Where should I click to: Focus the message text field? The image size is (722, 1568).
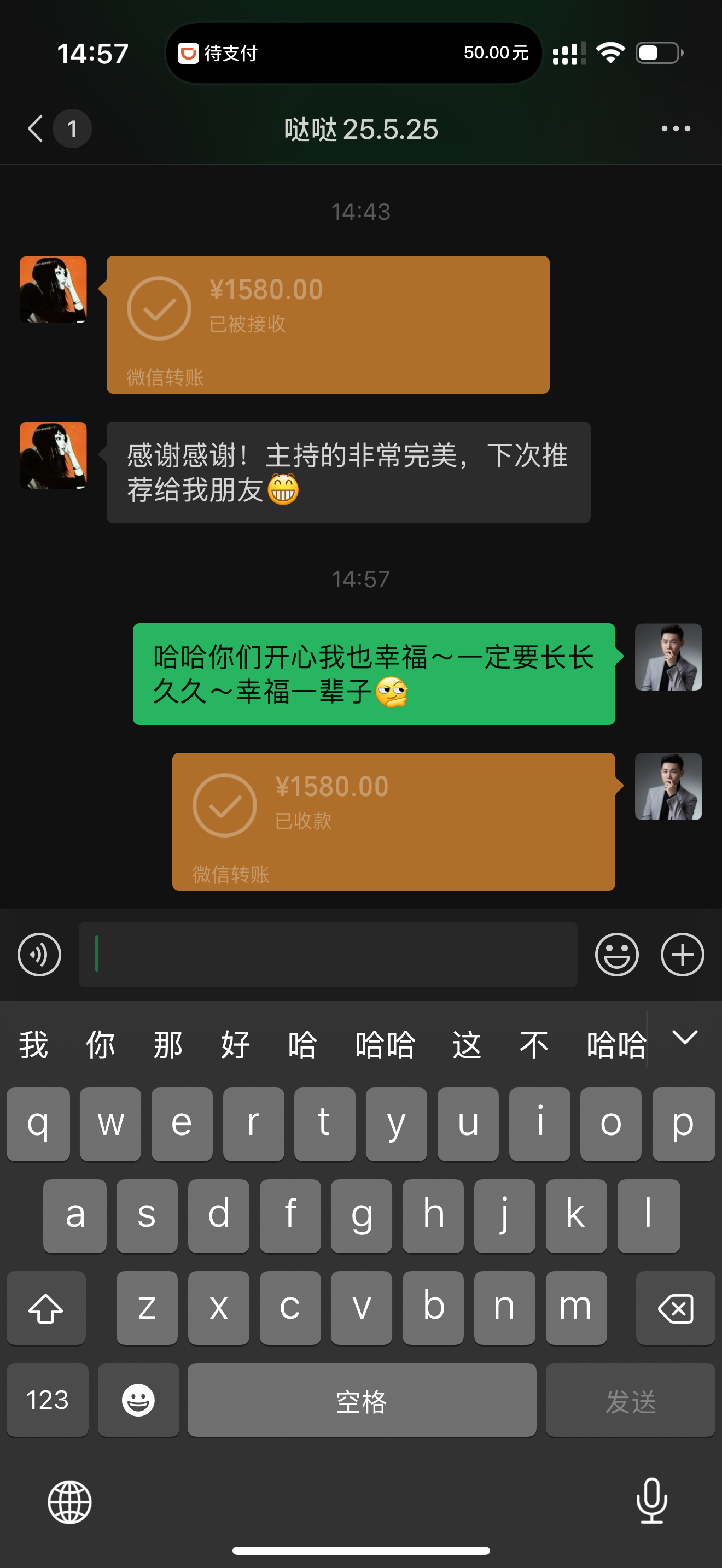click(x=328, y=954)
